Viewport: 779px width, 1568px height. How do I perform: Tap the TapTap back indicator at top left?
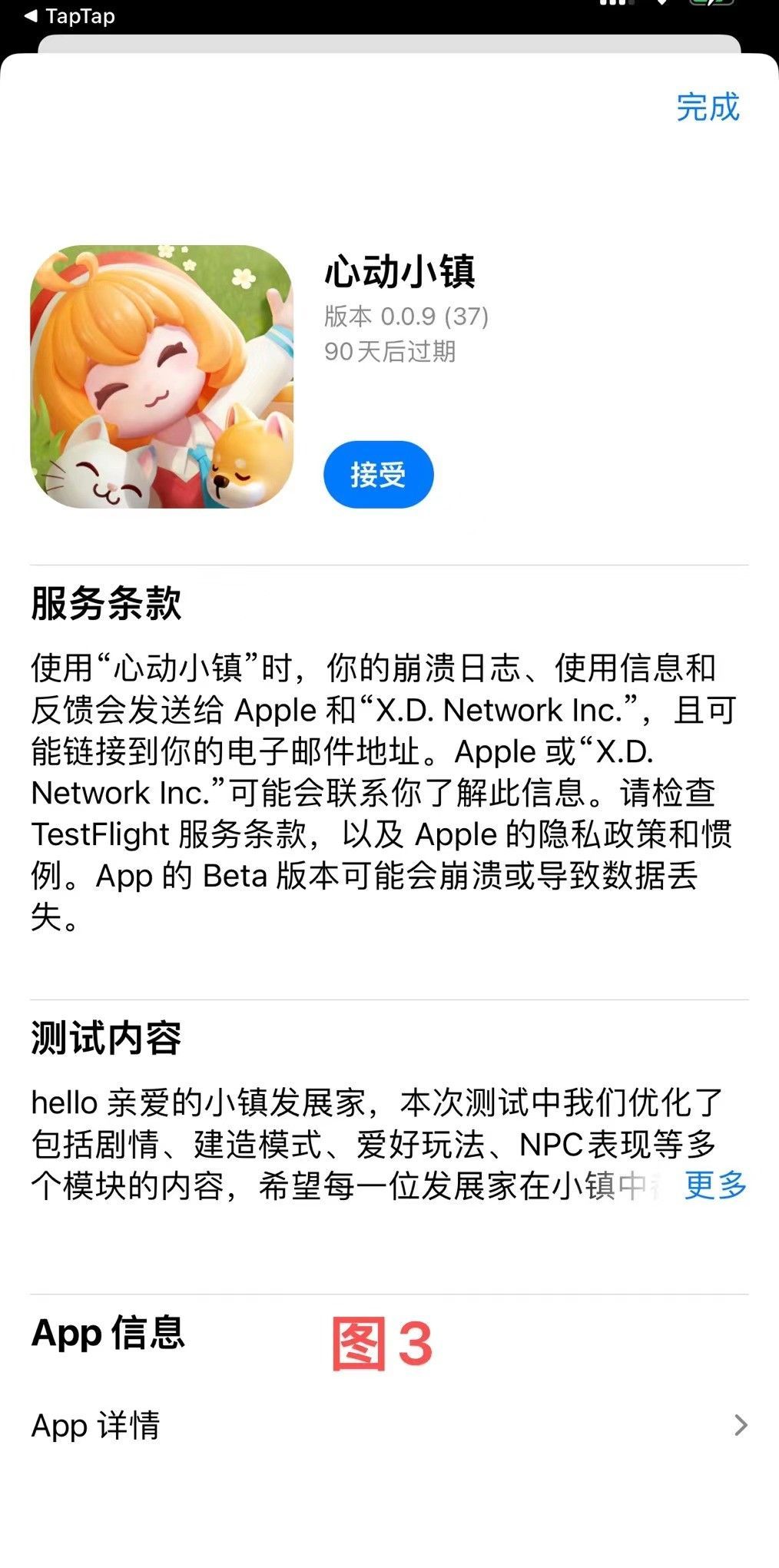(x=69, y=16)
